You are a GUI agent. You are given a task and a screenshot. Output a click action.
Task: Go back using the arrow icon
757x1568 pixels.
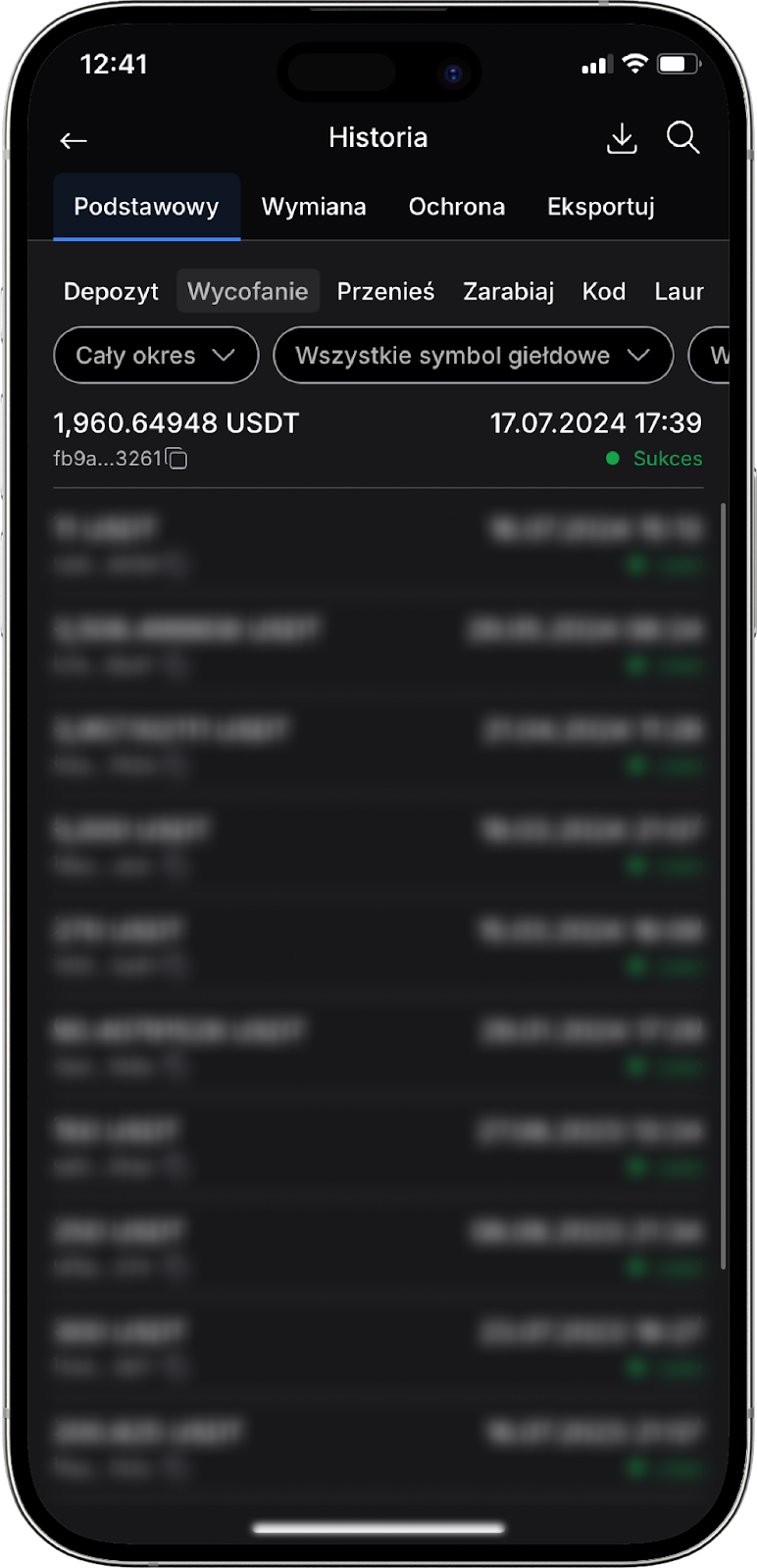click(x=74, y=141)
